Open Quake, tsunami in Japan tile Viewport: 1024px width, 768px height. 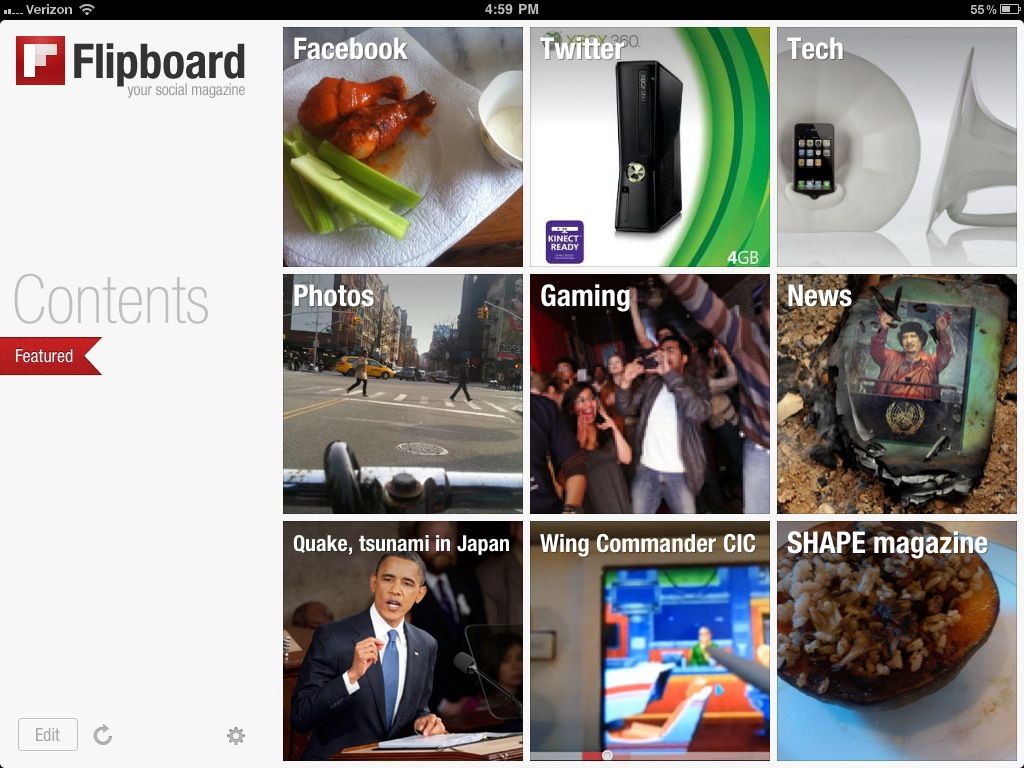(402, 640)
